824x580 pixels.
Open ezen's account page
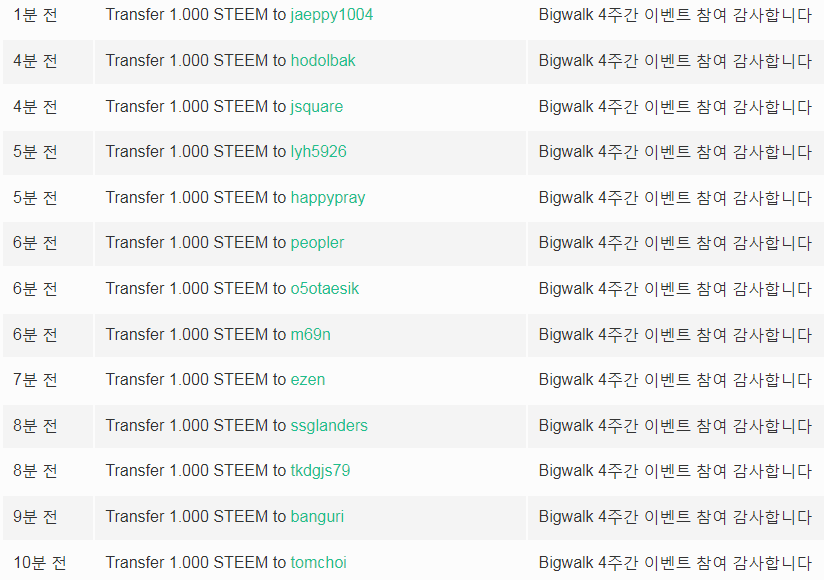308,379
